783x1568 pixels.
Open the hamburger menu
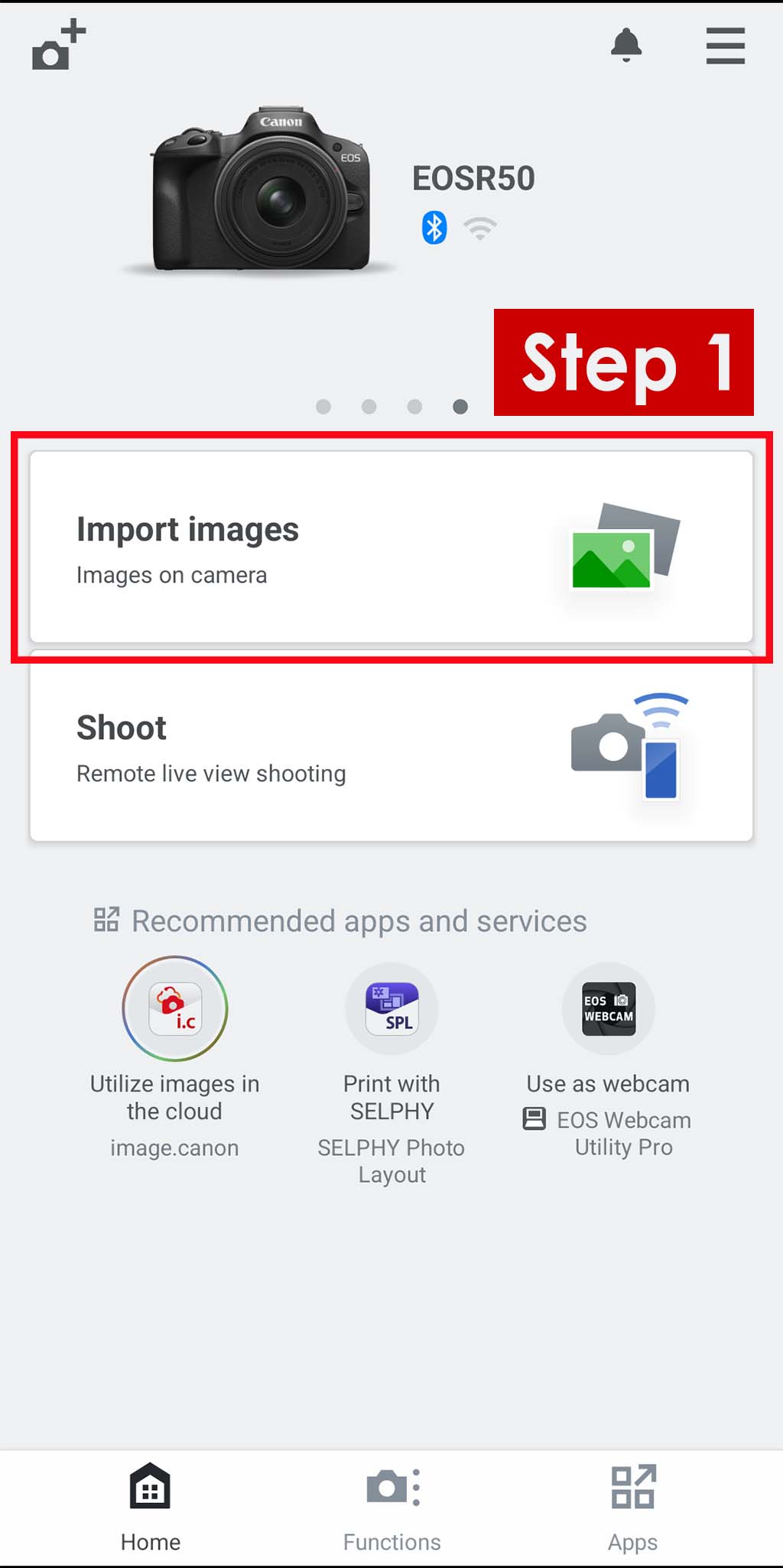(x=725, y=46)
